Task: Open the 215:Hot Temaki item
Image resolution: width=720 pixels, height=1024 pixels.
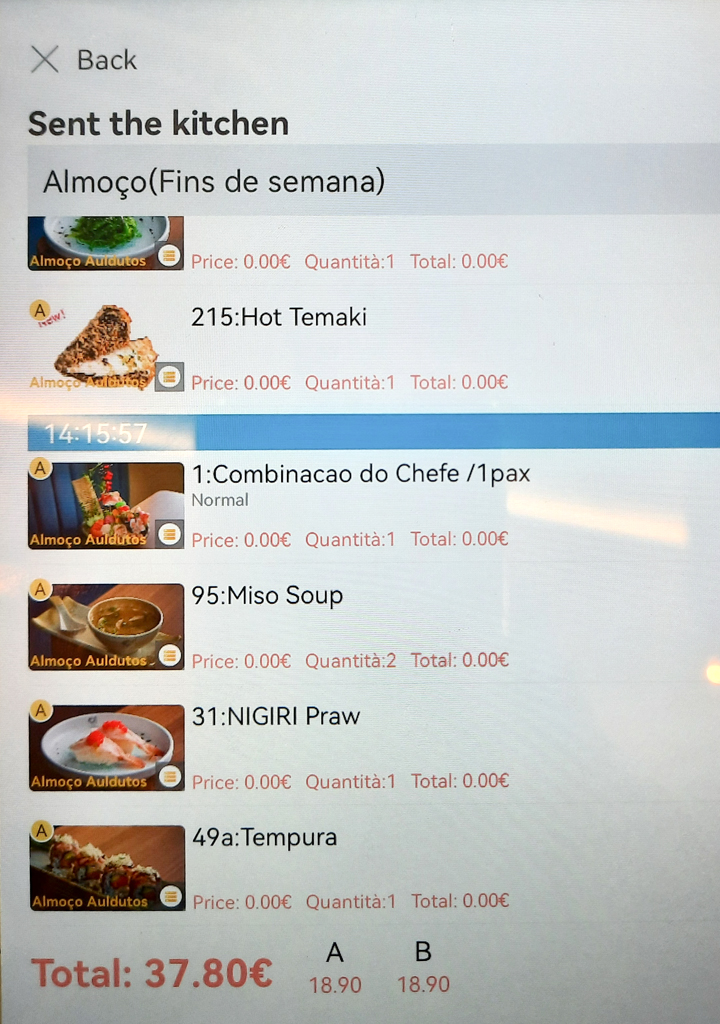Action: click(279, 318)
